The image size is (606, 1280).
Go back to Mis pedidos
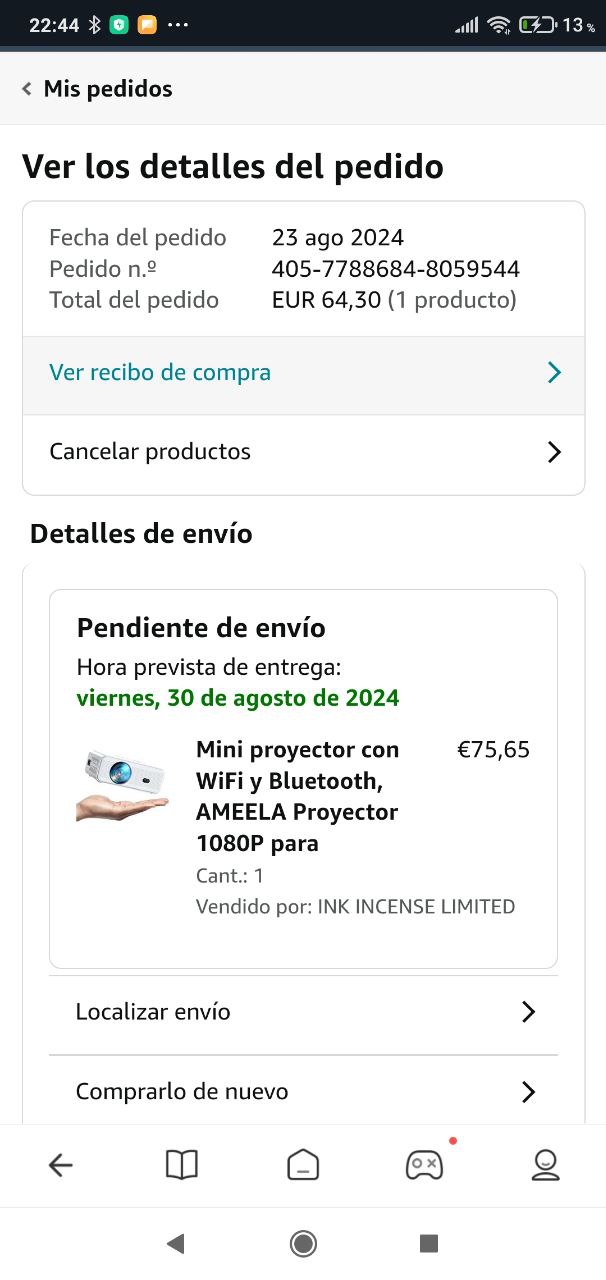click(97, 89)
